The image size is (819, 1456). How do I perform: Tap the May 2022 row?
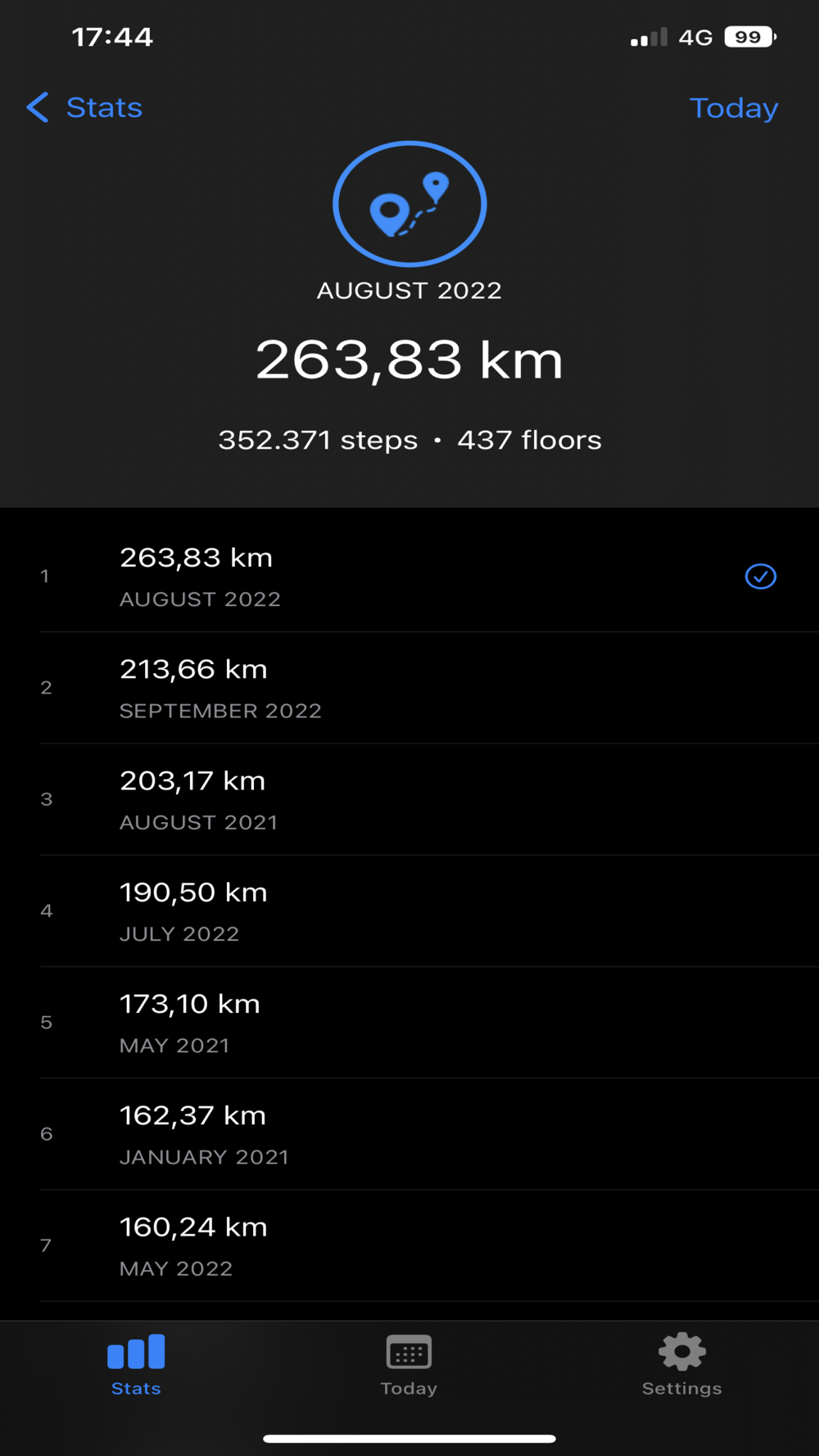(409, 1245)
